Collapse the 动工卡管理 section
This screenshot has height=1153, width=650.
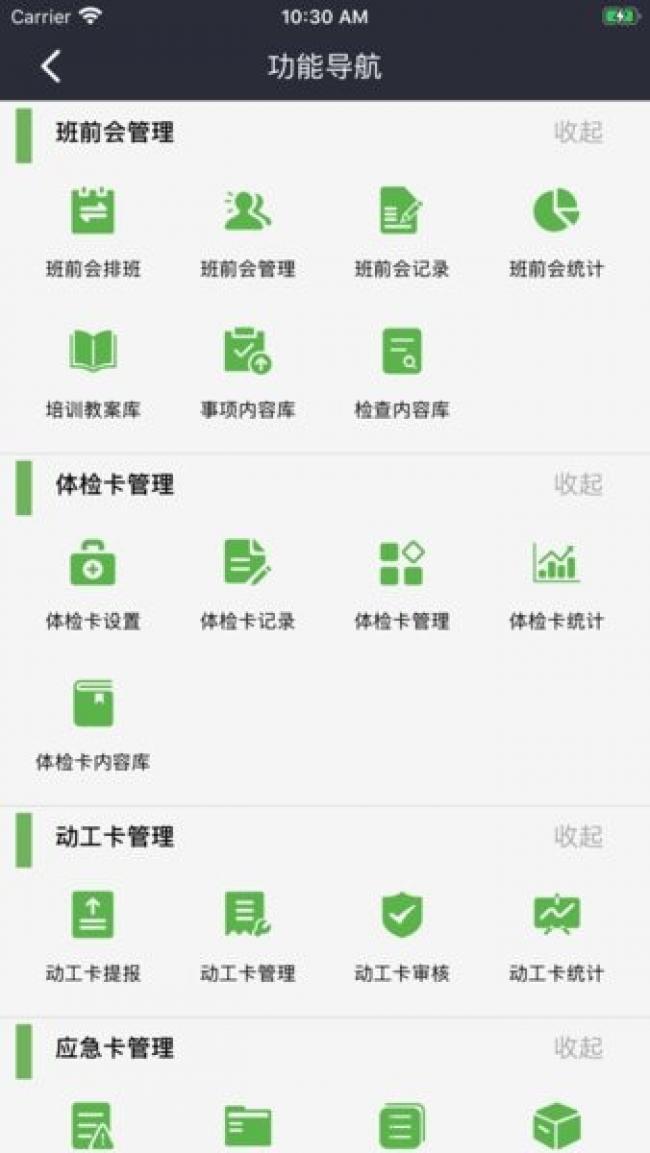[579, 837]
